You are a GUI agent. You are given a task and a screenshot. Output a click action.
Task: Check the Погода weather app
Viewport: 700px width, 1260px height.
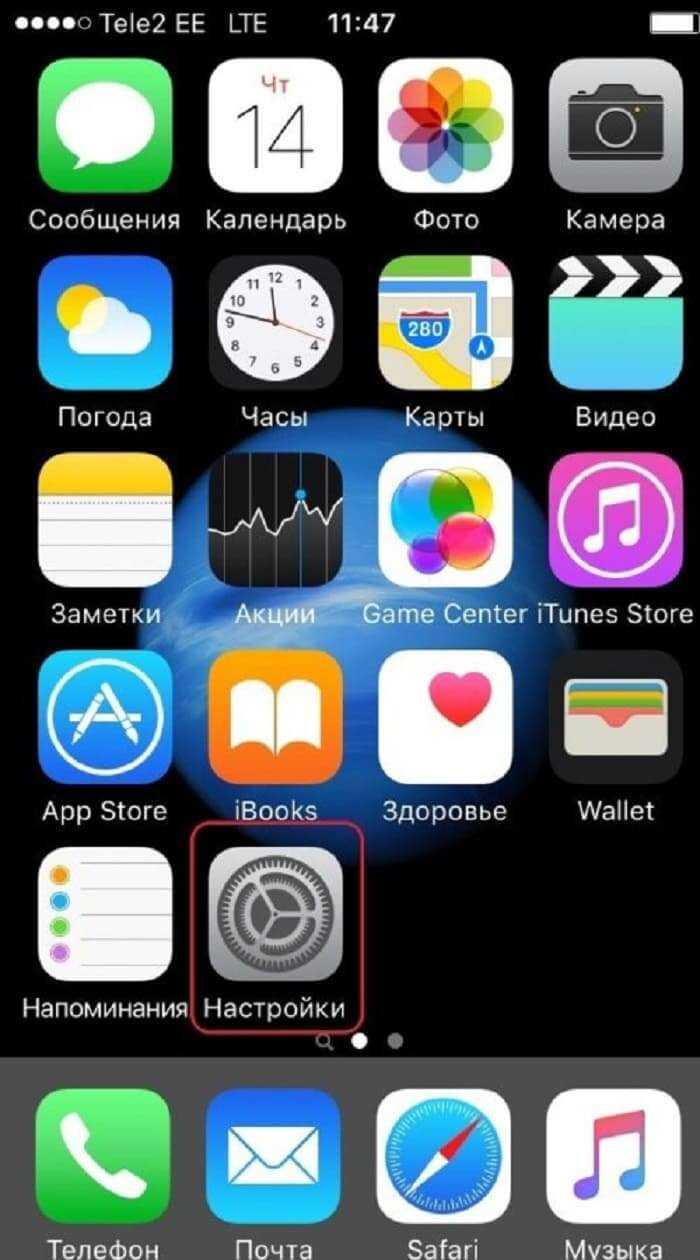click(x=104, y=322)
